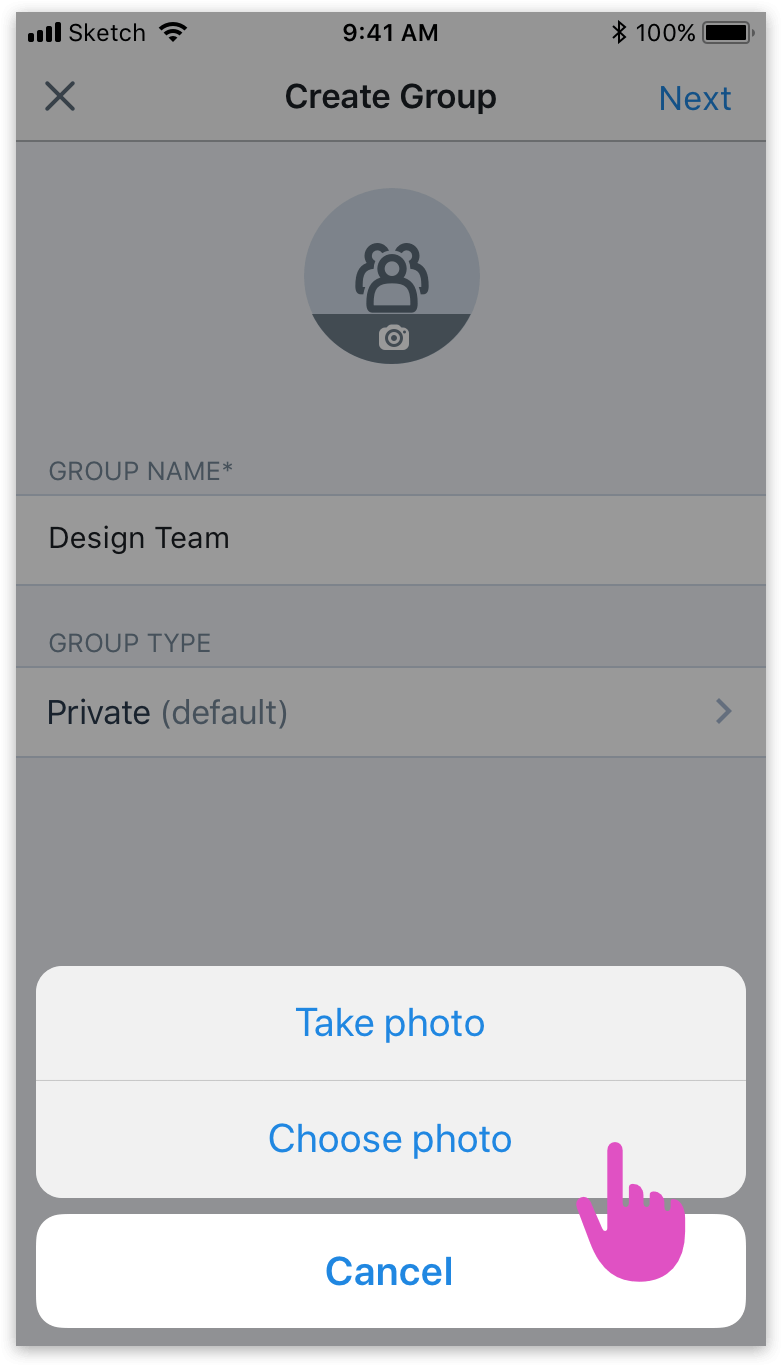Screen dimensions: 782x1366
Task: Close the Create Group screen
Action: 60,97
